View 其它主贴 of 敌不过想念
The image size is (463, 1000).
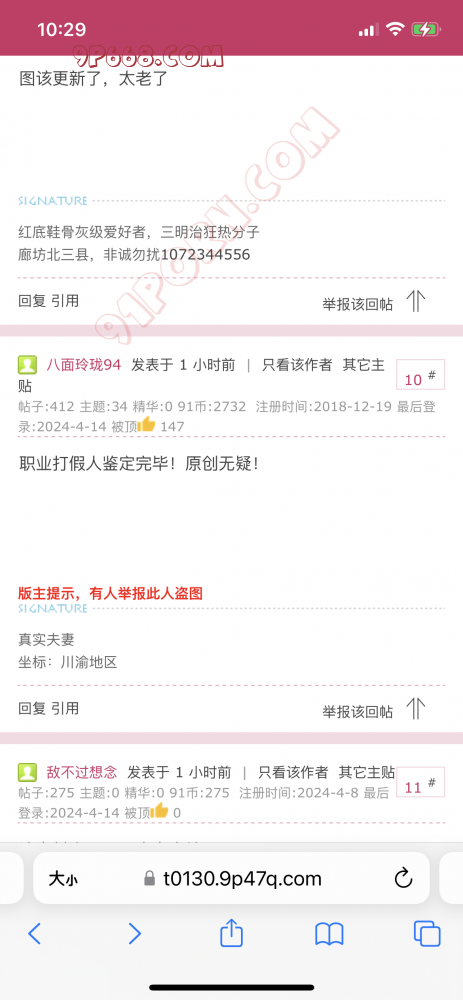pyautogui.click(x=367, y=772)
